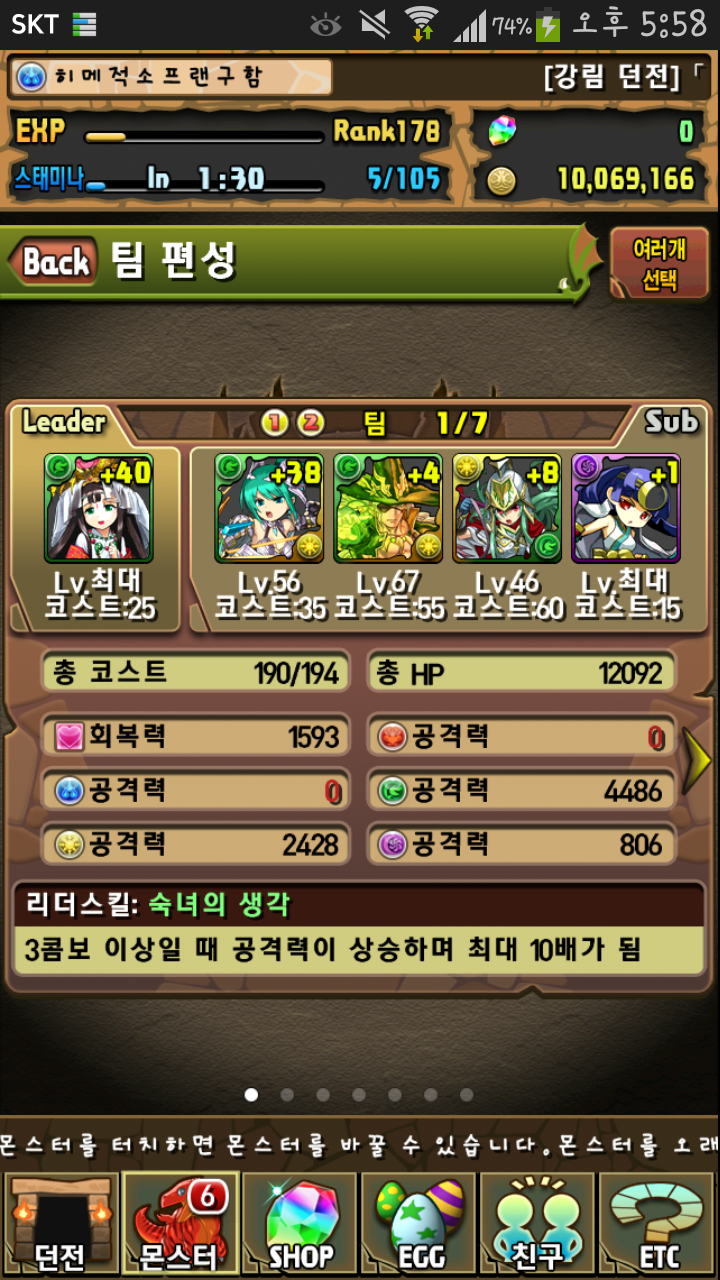Open the SHOP tab
Screen dimensions: 720x1280
pos(300,1223)
